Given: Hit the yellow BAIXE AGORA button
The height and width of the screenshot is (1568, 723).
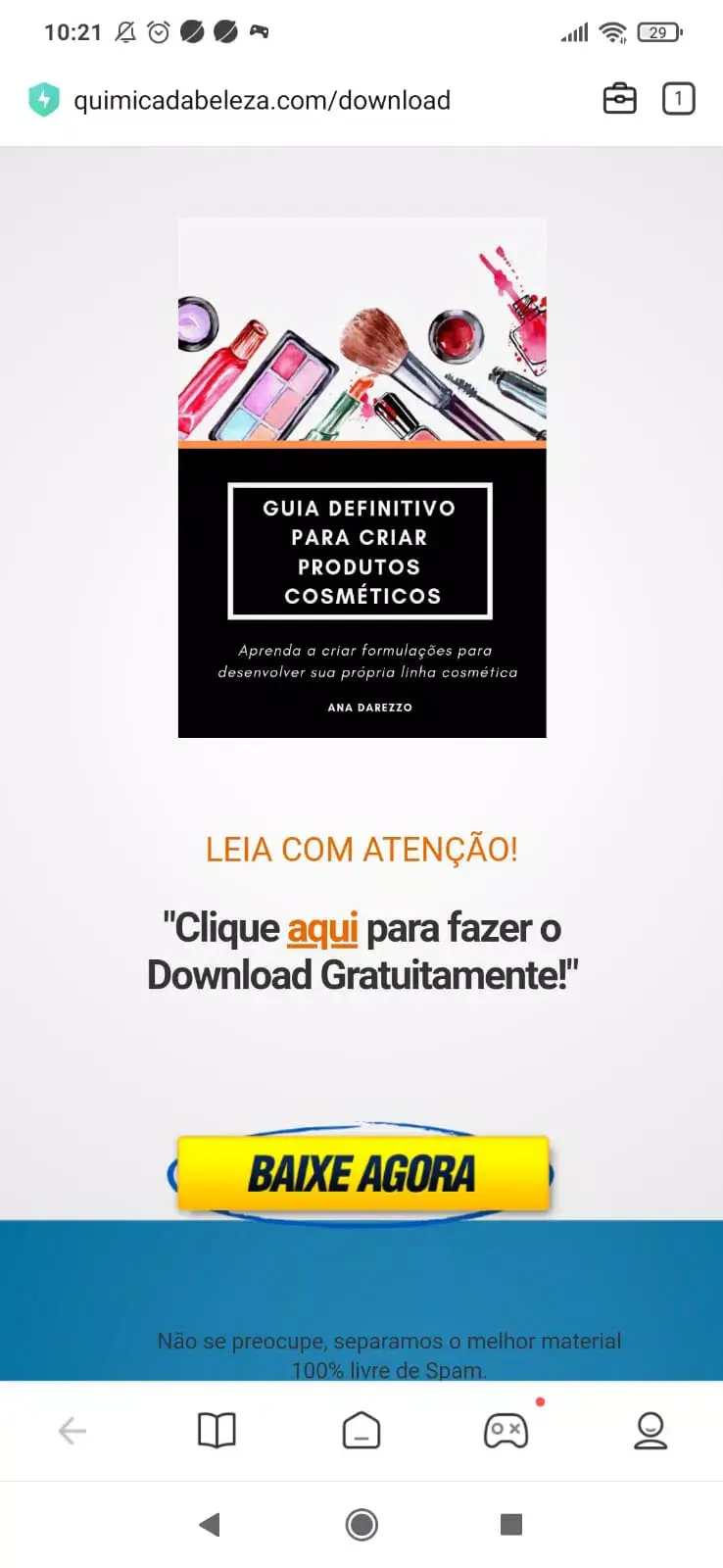Looking at the screenshot, I should (362, 1173).
